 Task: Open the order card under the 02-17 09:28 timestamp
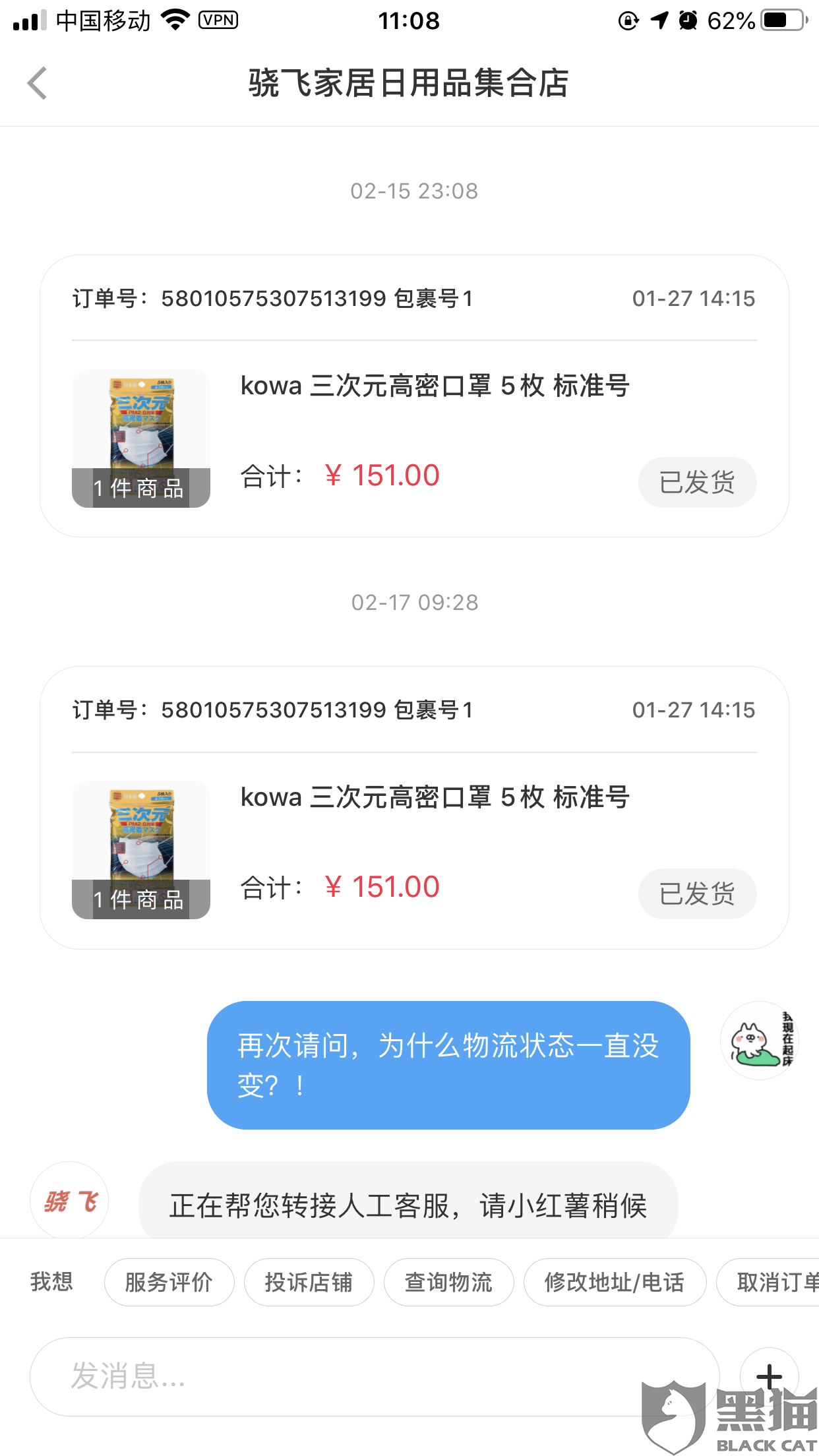pyautogui.click(x=414, y=807)
